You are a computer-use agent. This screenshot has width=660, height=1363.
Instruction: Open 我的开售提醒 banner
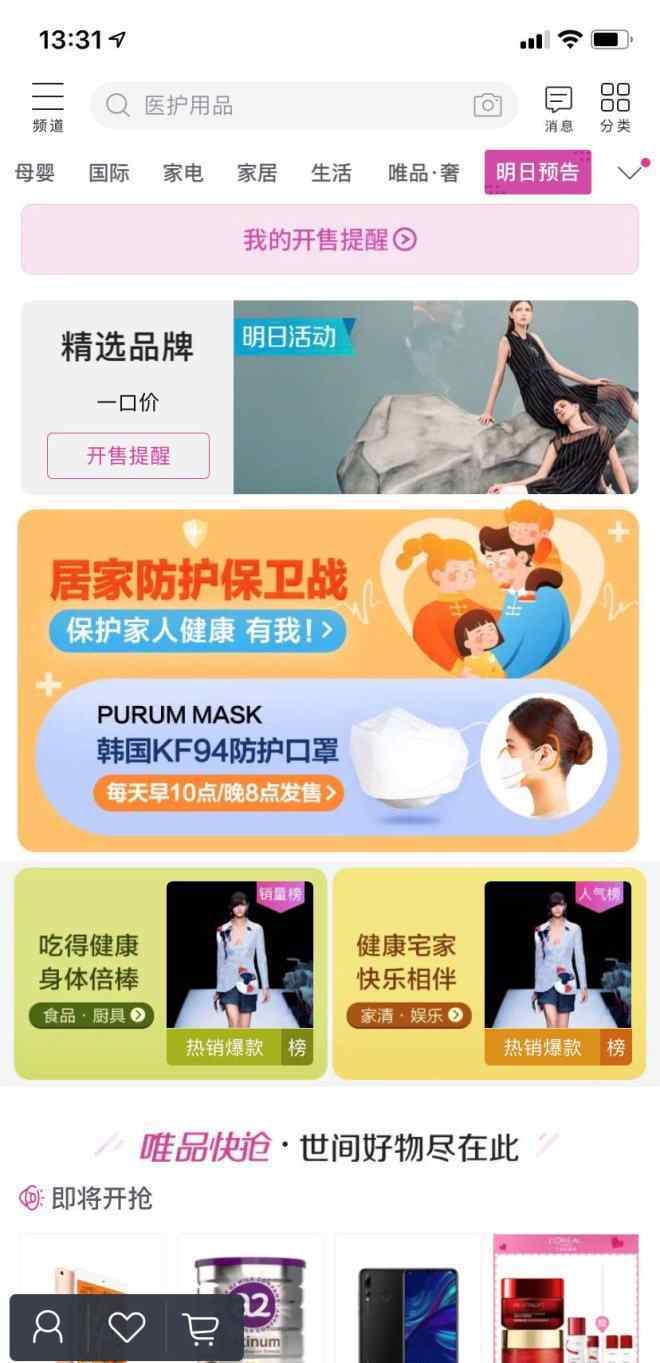[x=330, y=239]
